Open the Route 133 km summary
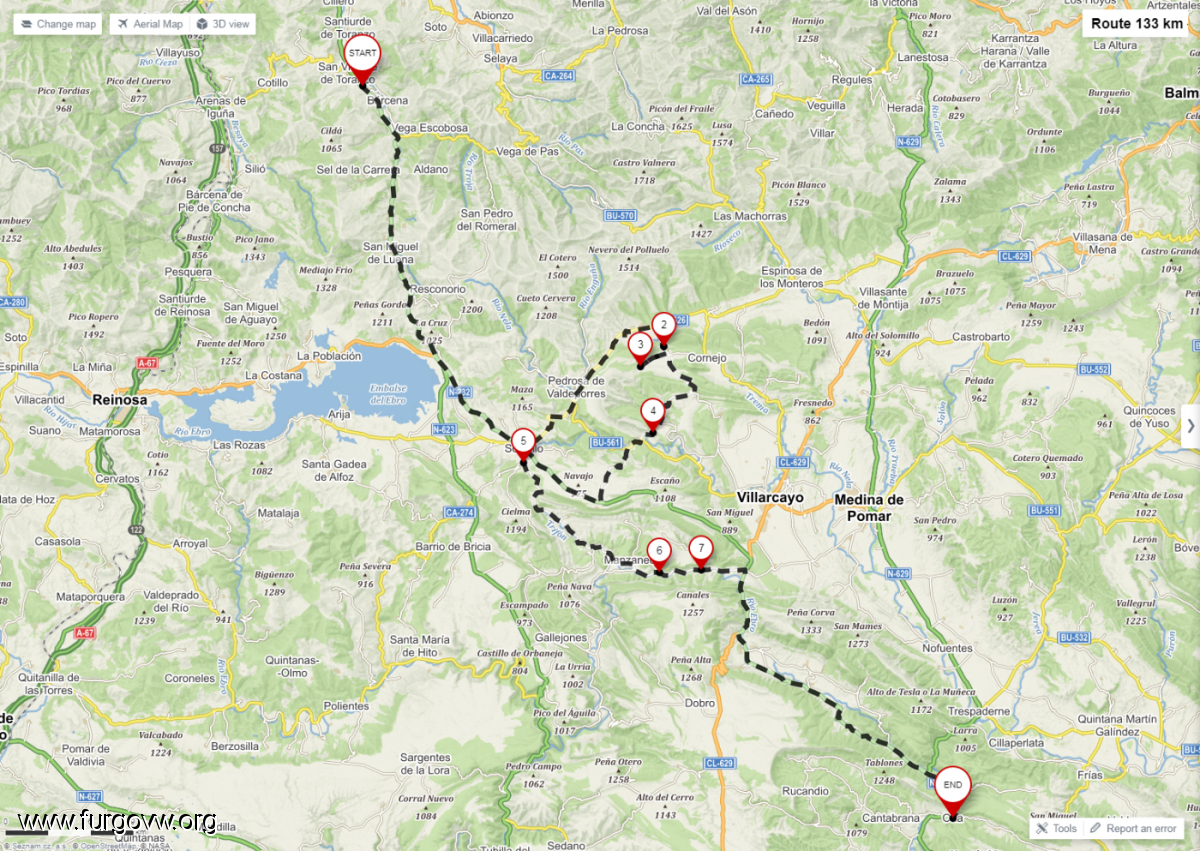This screenshot has height=851, width=1200. pyautogui.click(x=1136, y=24)
